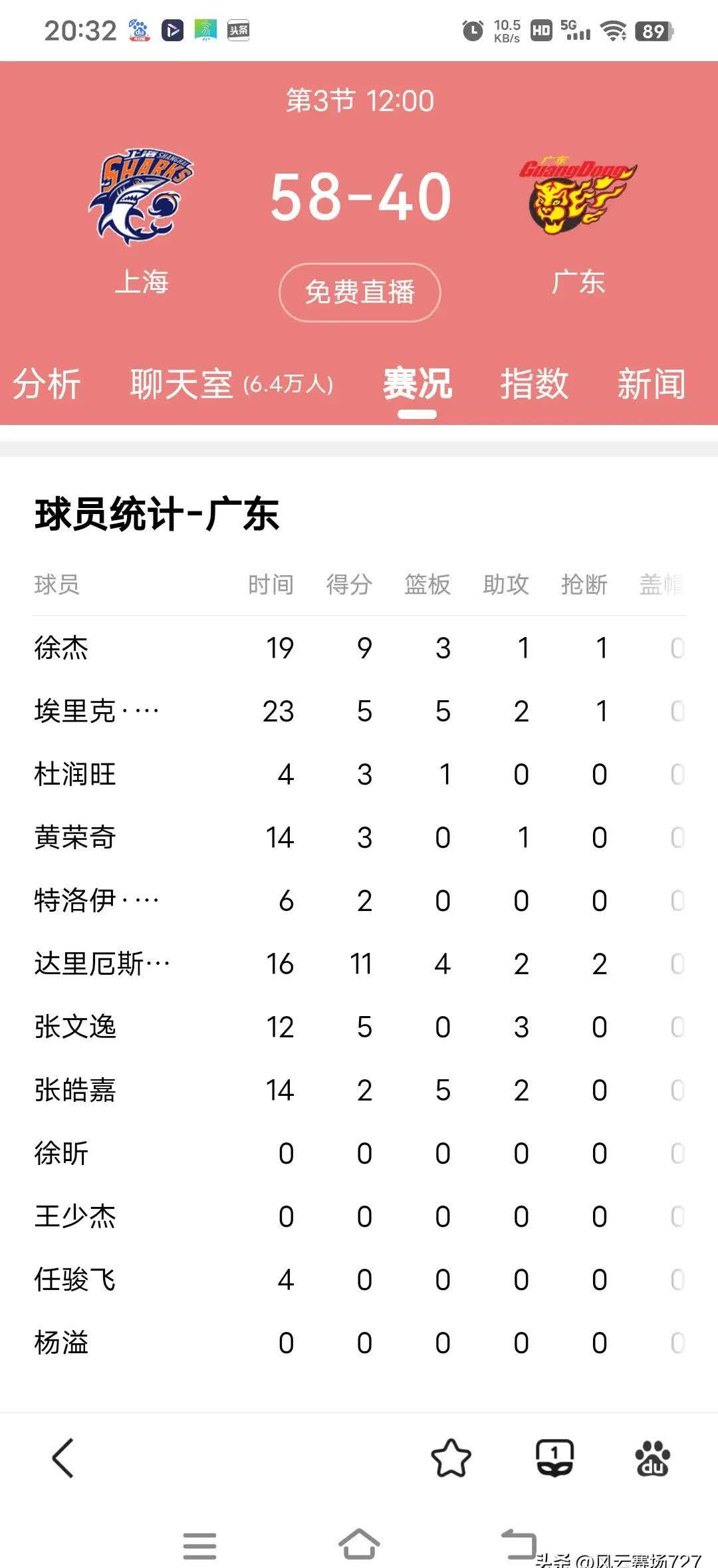Bookmark this page with the star icon

tap(451, 1458)
